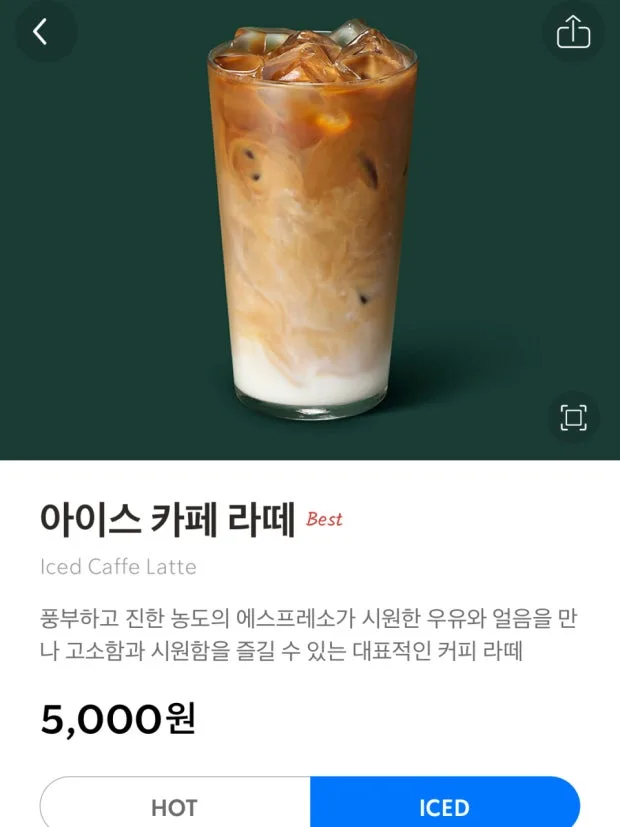Go back to the previous screen

[x=40, y=32]
